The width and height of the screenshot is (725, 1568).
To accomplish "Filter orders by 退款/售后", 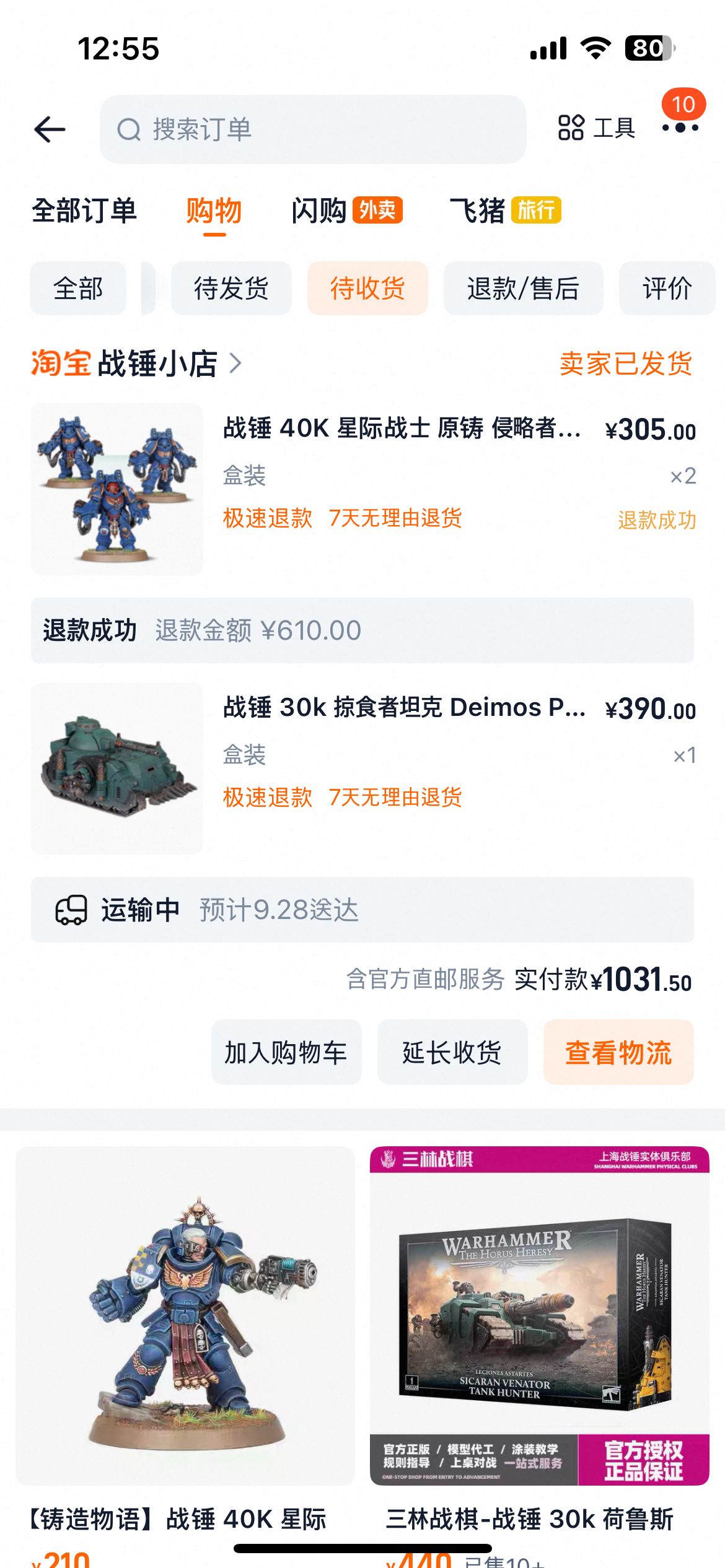I will [523, 289].
